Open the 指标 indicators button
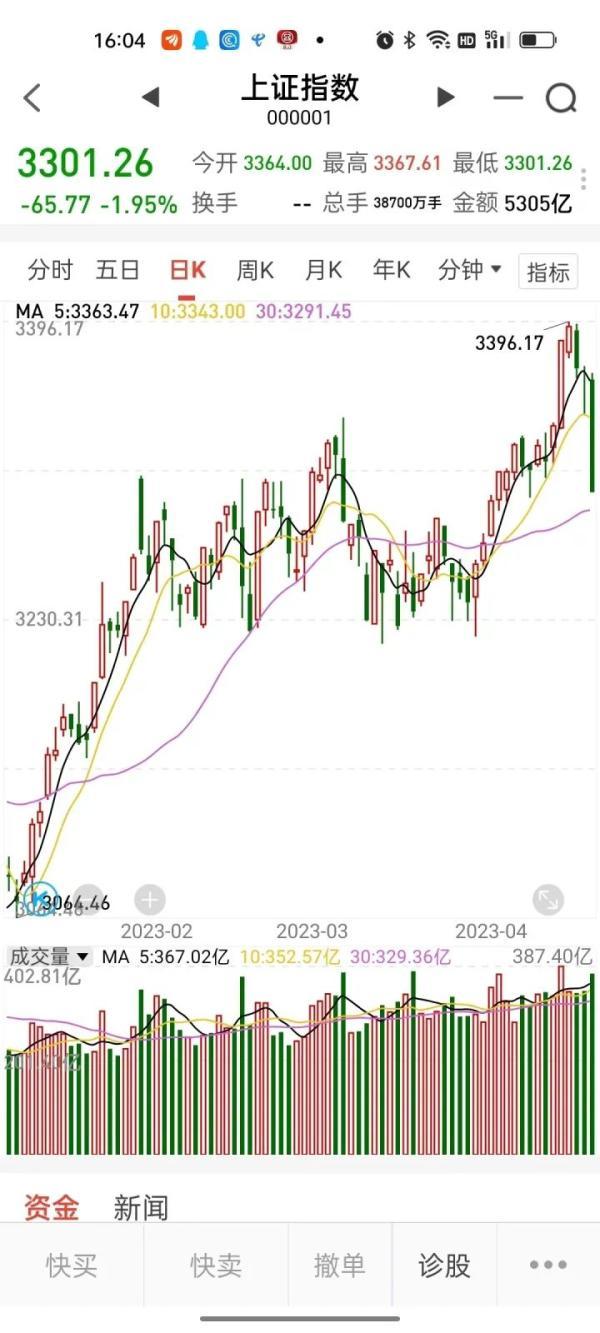Screen dimensions: 600x1333 (x=548, y=271)
